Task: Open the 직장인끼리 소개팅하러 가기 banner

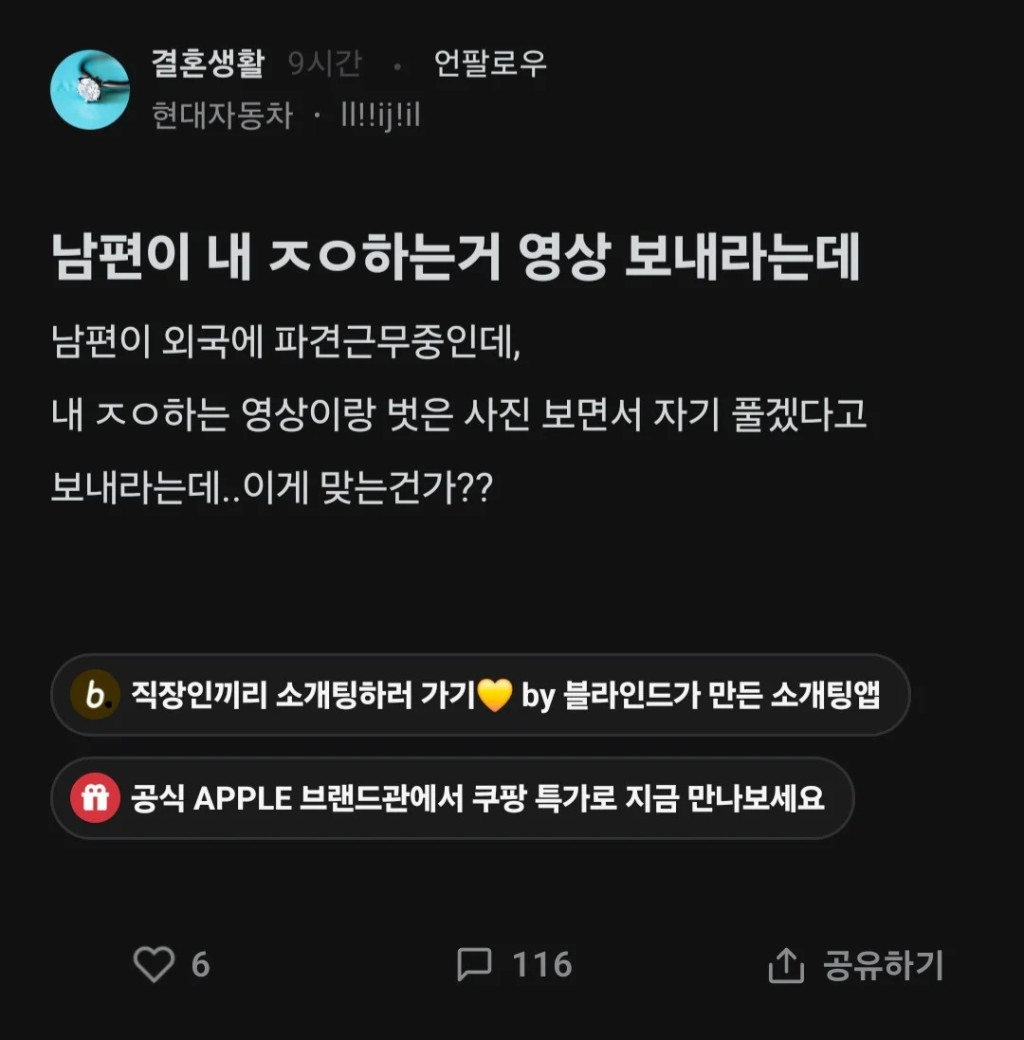Action: [x=480, y=696]
